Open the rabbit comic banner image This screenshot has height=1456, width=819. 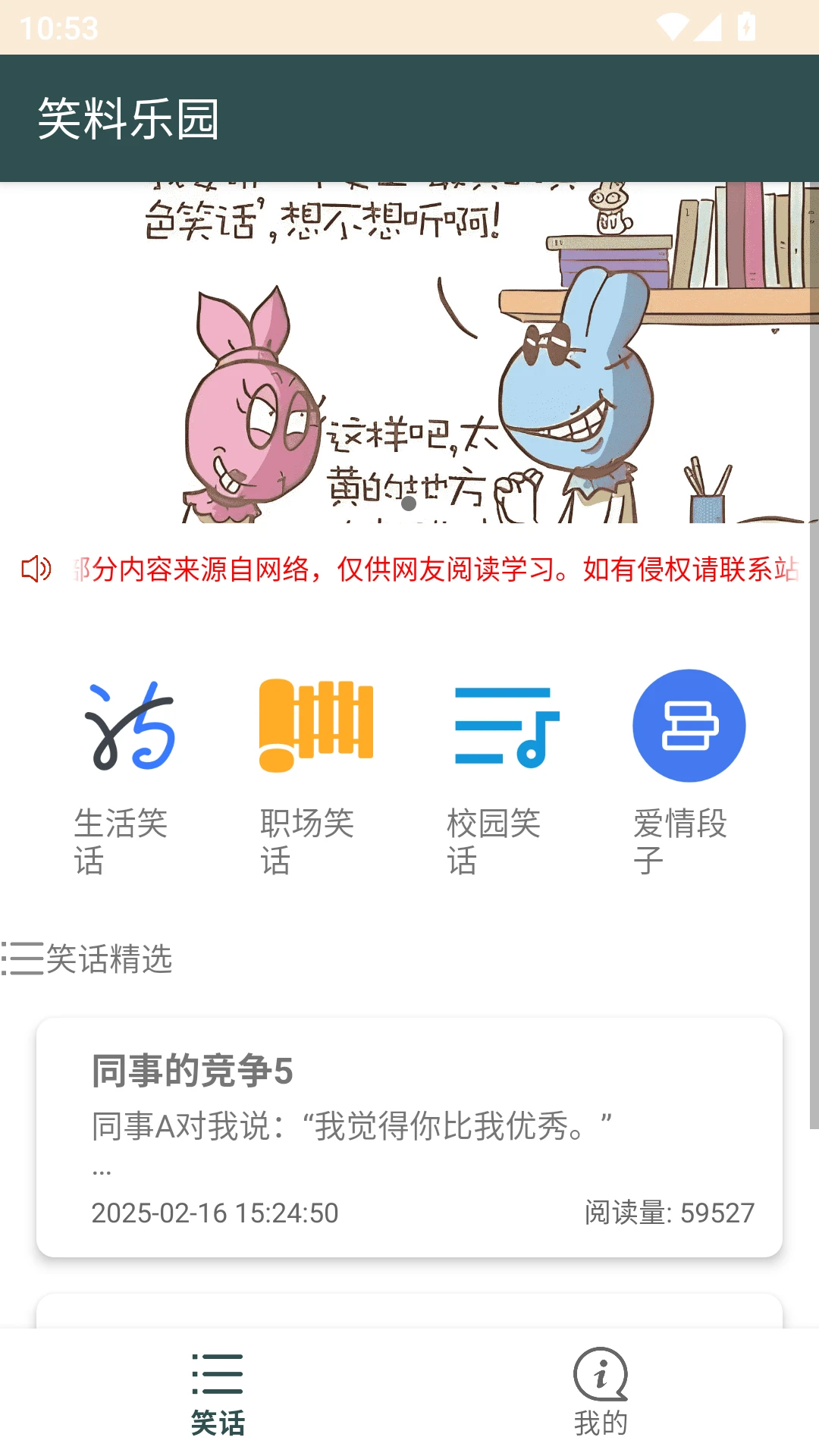[x=409, y=349]
